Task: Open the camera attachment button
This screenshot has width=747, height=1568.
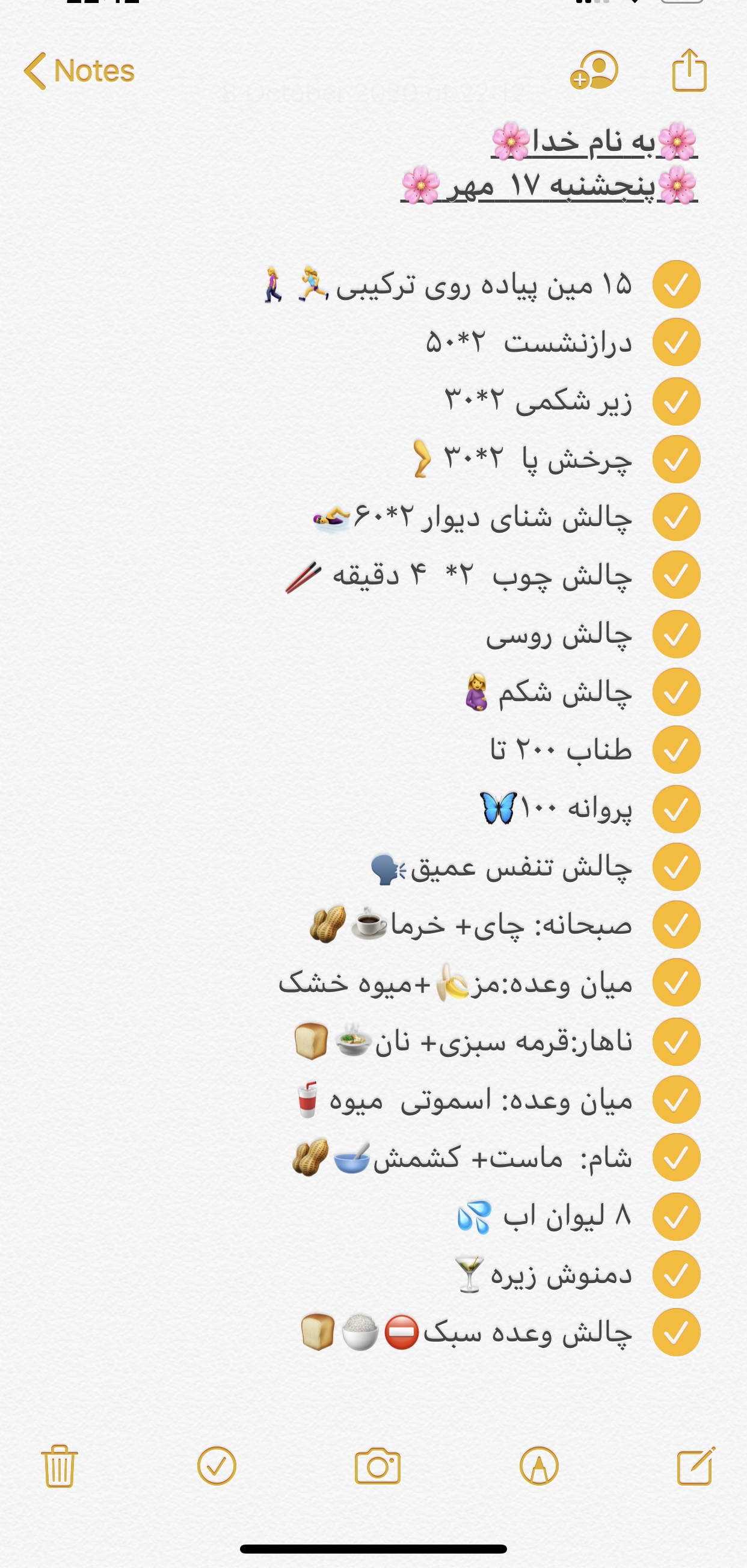Action: tap(378, 1466)
